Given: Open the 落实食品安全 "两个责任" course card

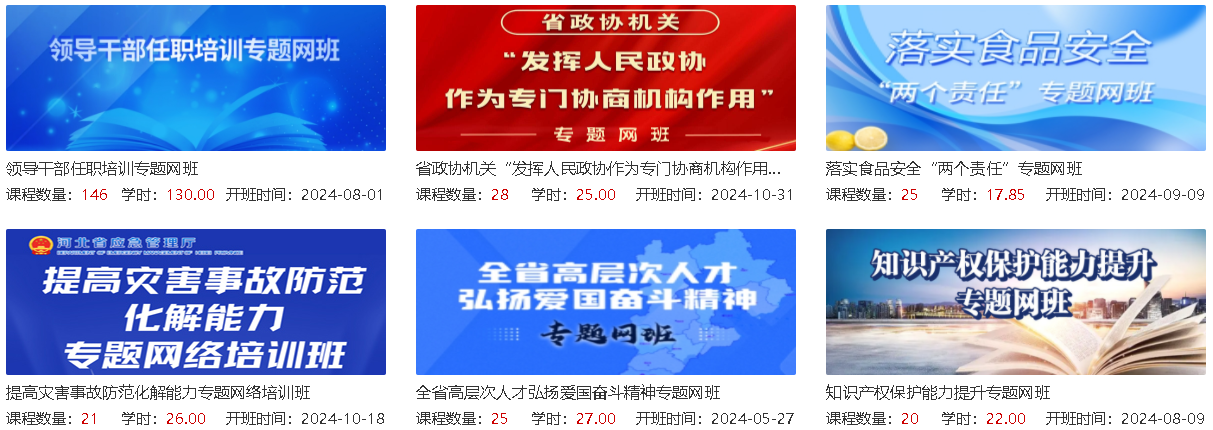Looking at the screenshot, I should [x=1015, y=78].
